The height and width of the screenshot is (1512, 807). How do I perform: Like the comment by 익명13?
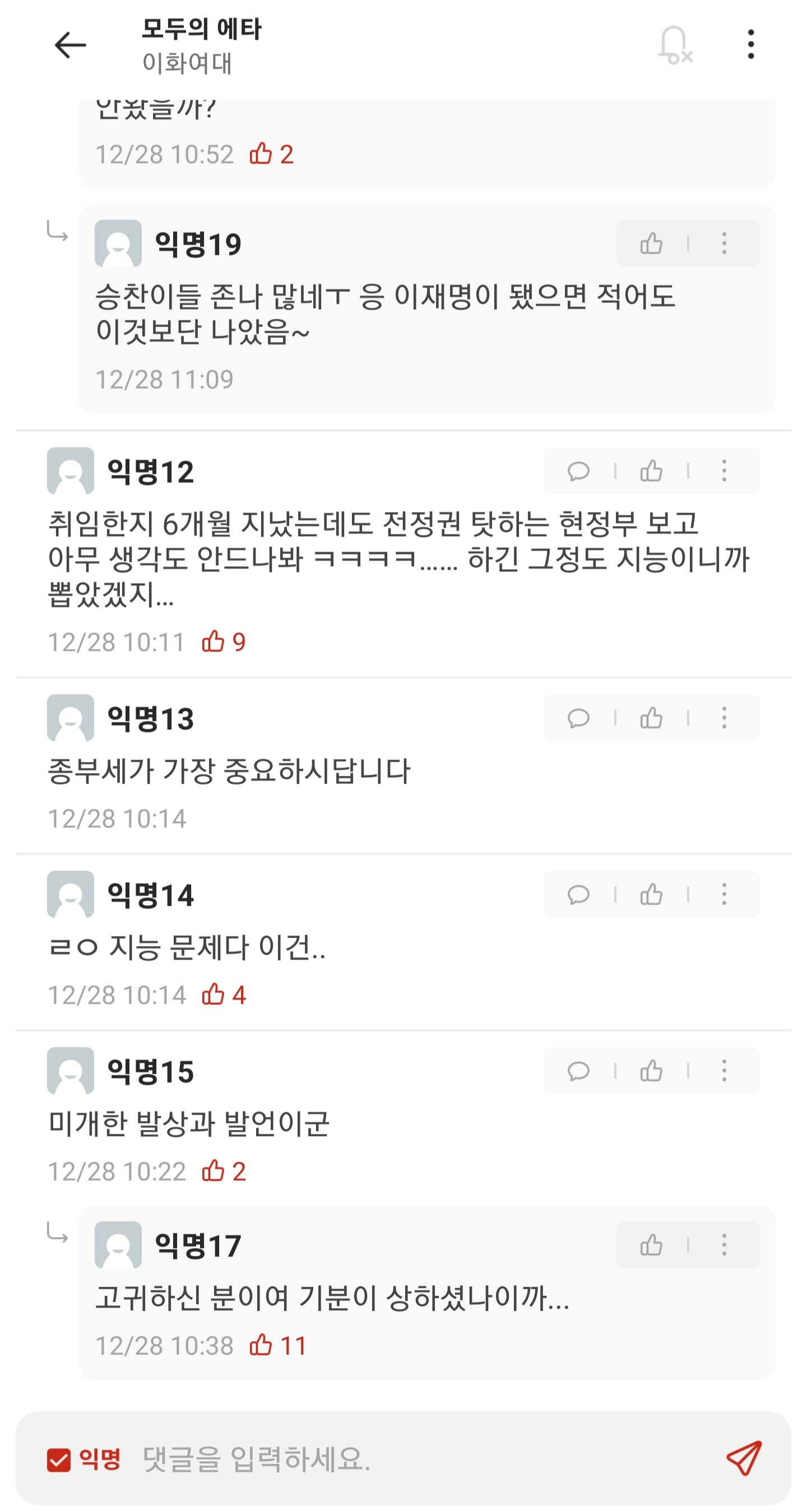tap(651, 718)
